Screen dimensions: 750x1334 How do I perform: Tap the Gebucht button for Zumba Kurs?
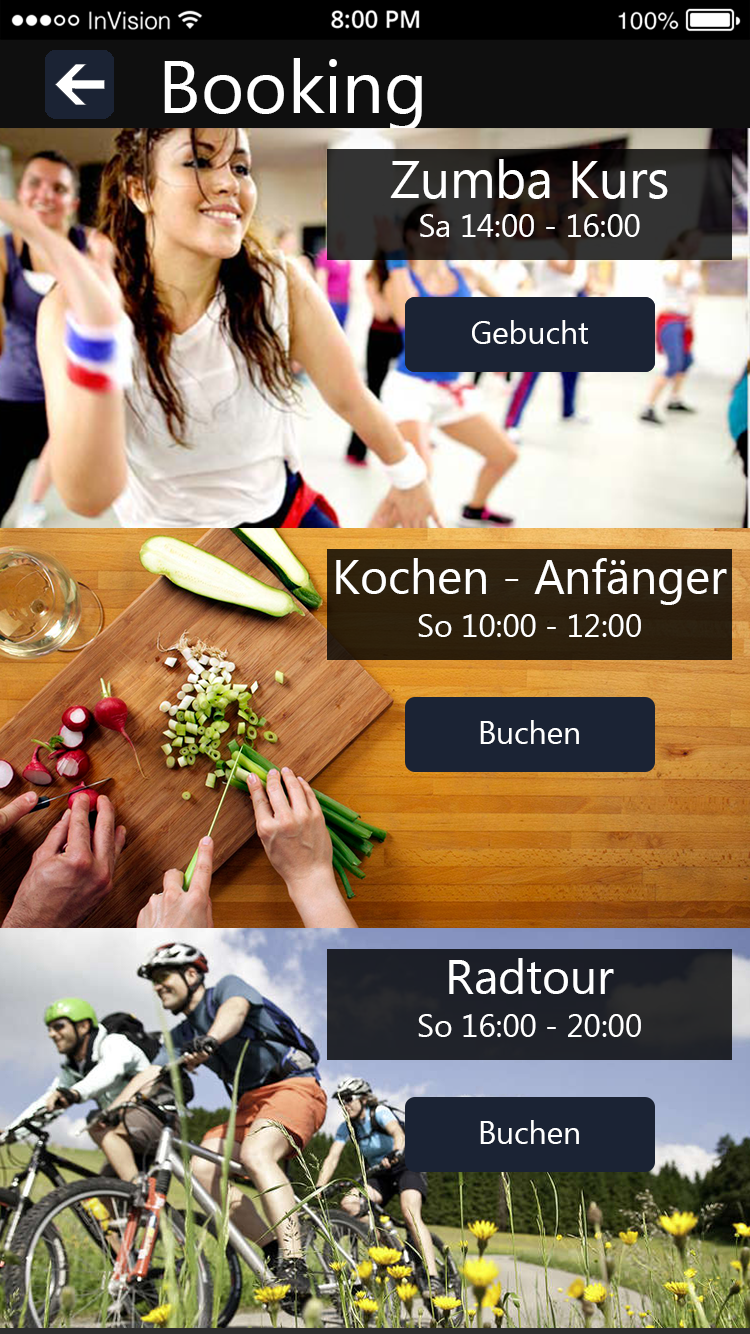tap(529, 334)
